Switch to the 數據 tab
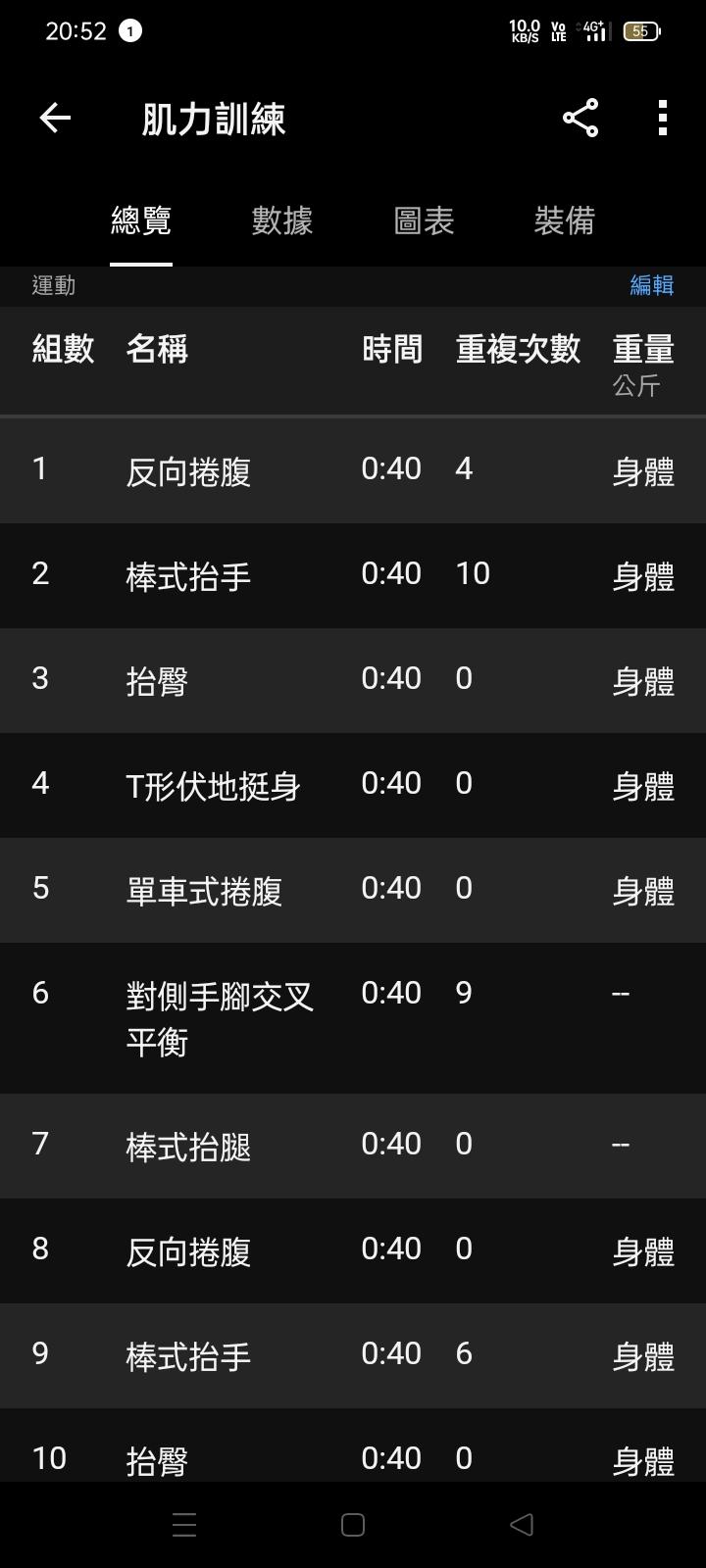The height and width of the screenshot is (1568, 706). 282,221
